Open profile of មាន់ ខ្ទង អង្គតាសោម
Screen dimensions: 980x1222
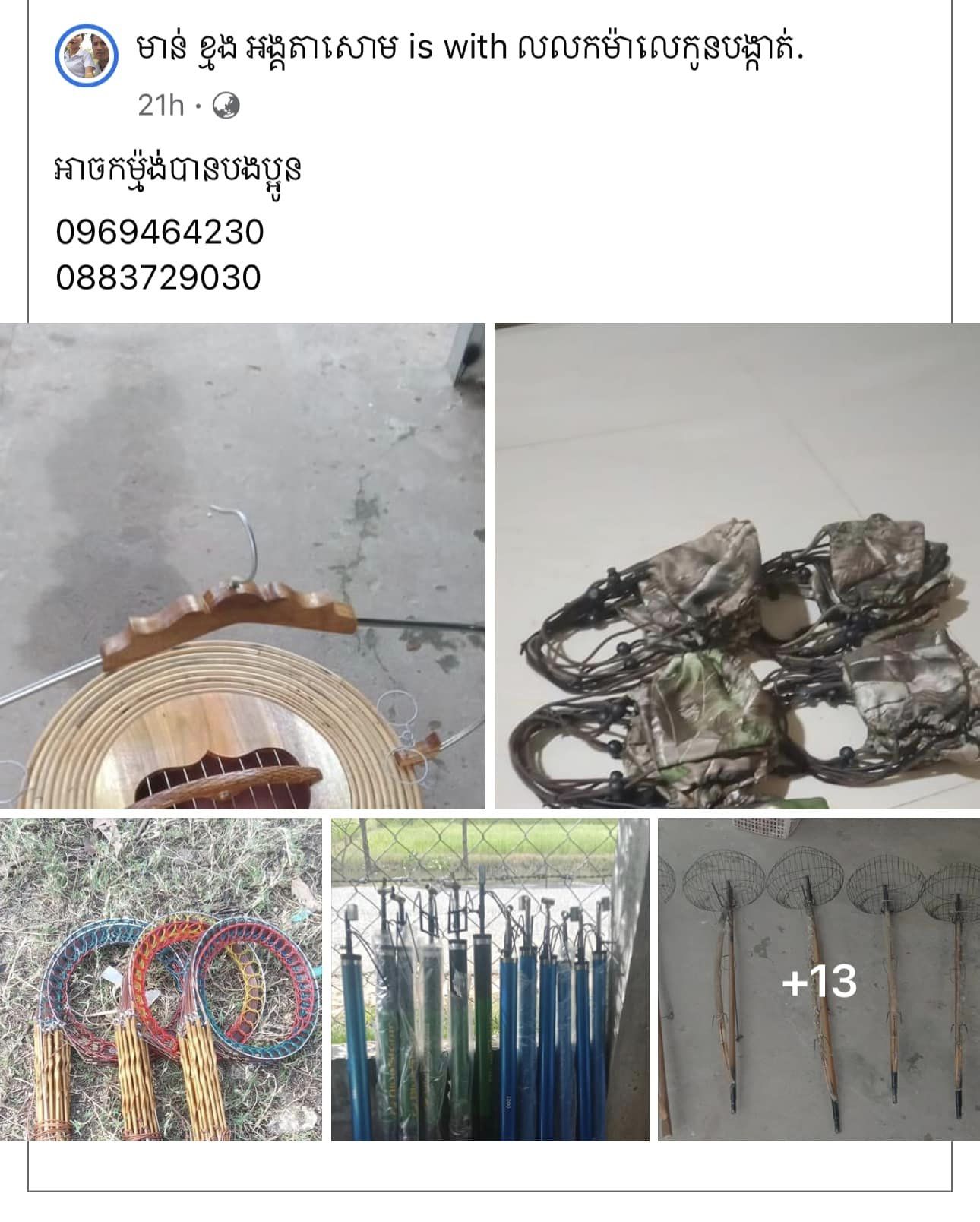267,49
